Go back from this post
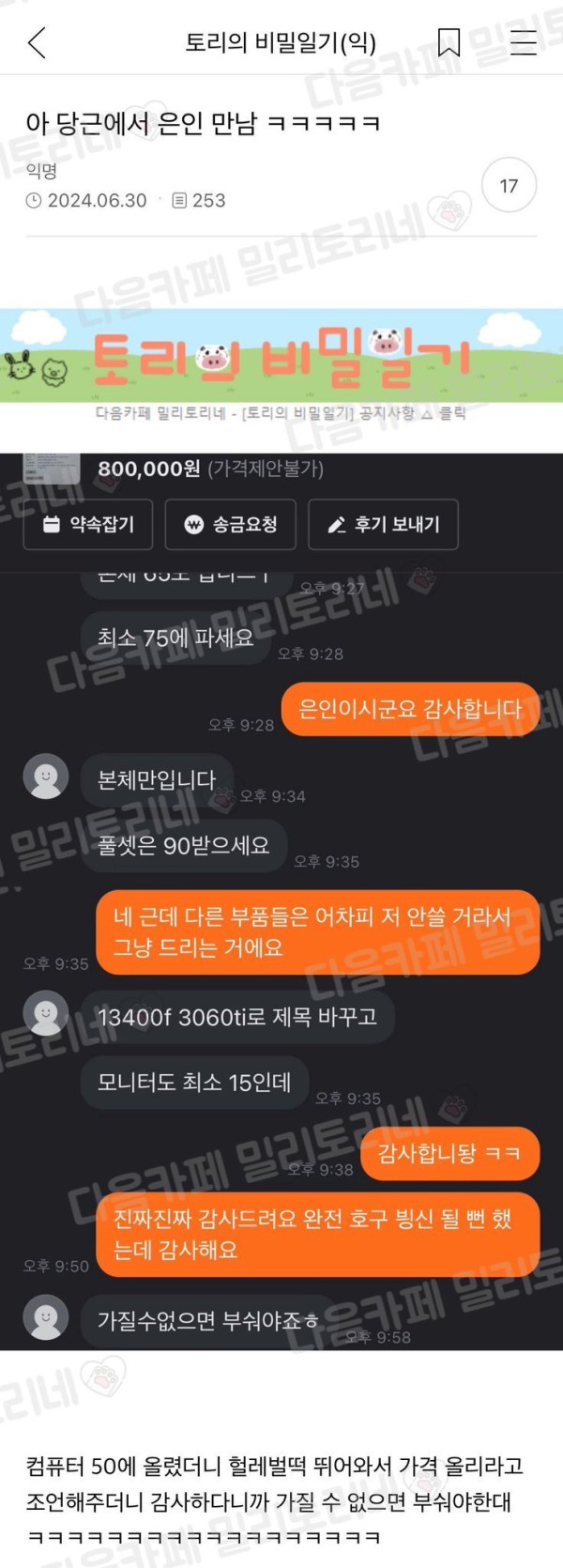 (38, 42)
